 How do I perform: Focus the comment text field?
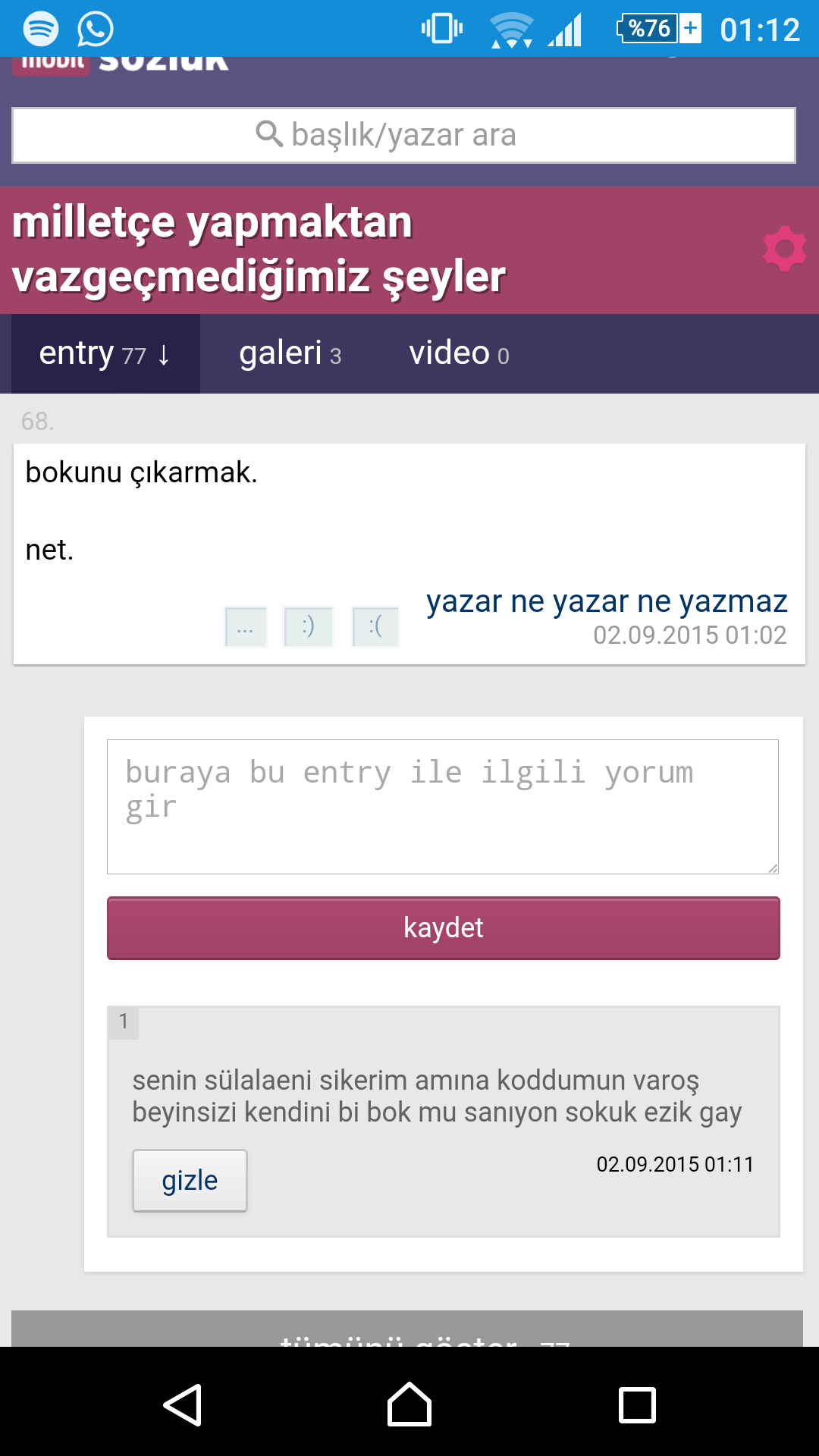(443, 807)
